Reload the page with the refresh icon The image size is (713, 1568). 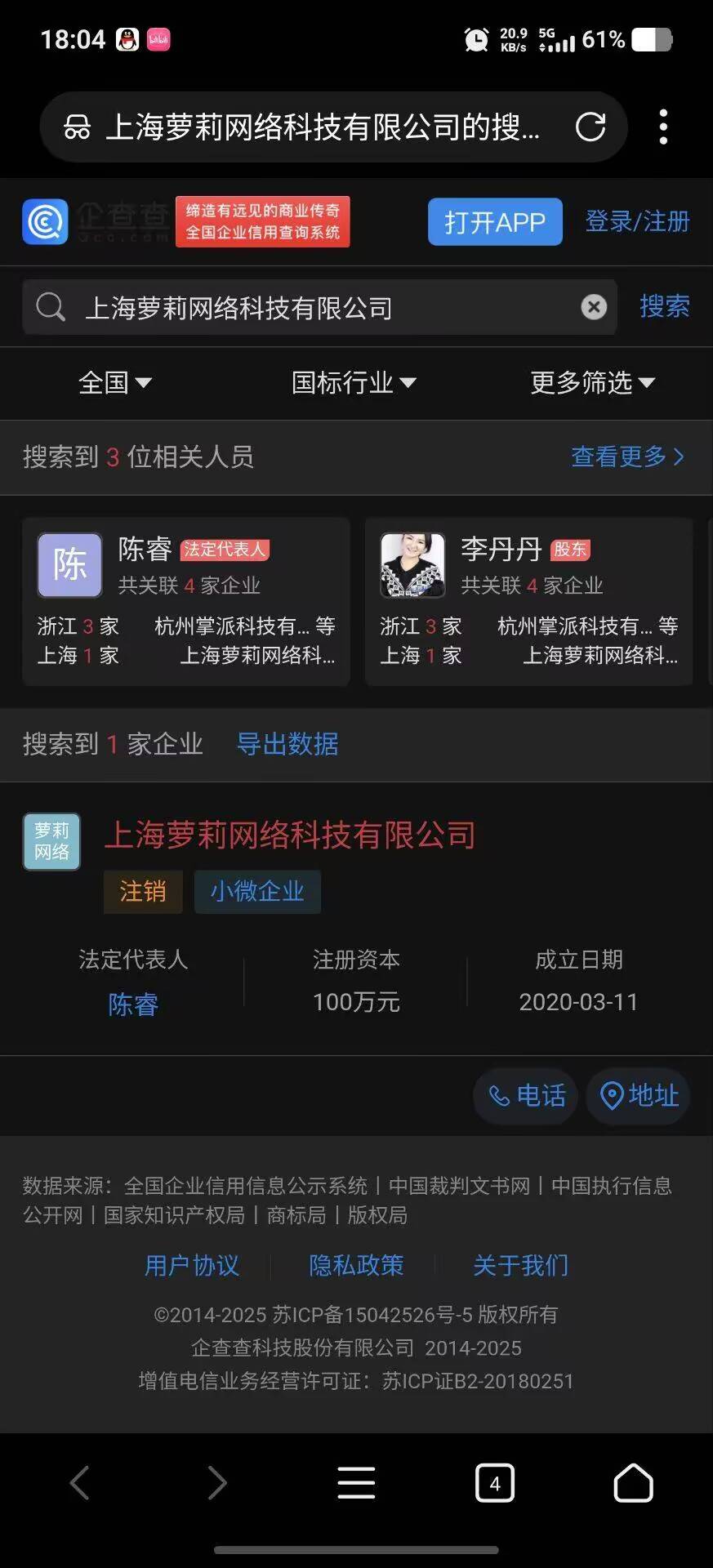[590, 127]
